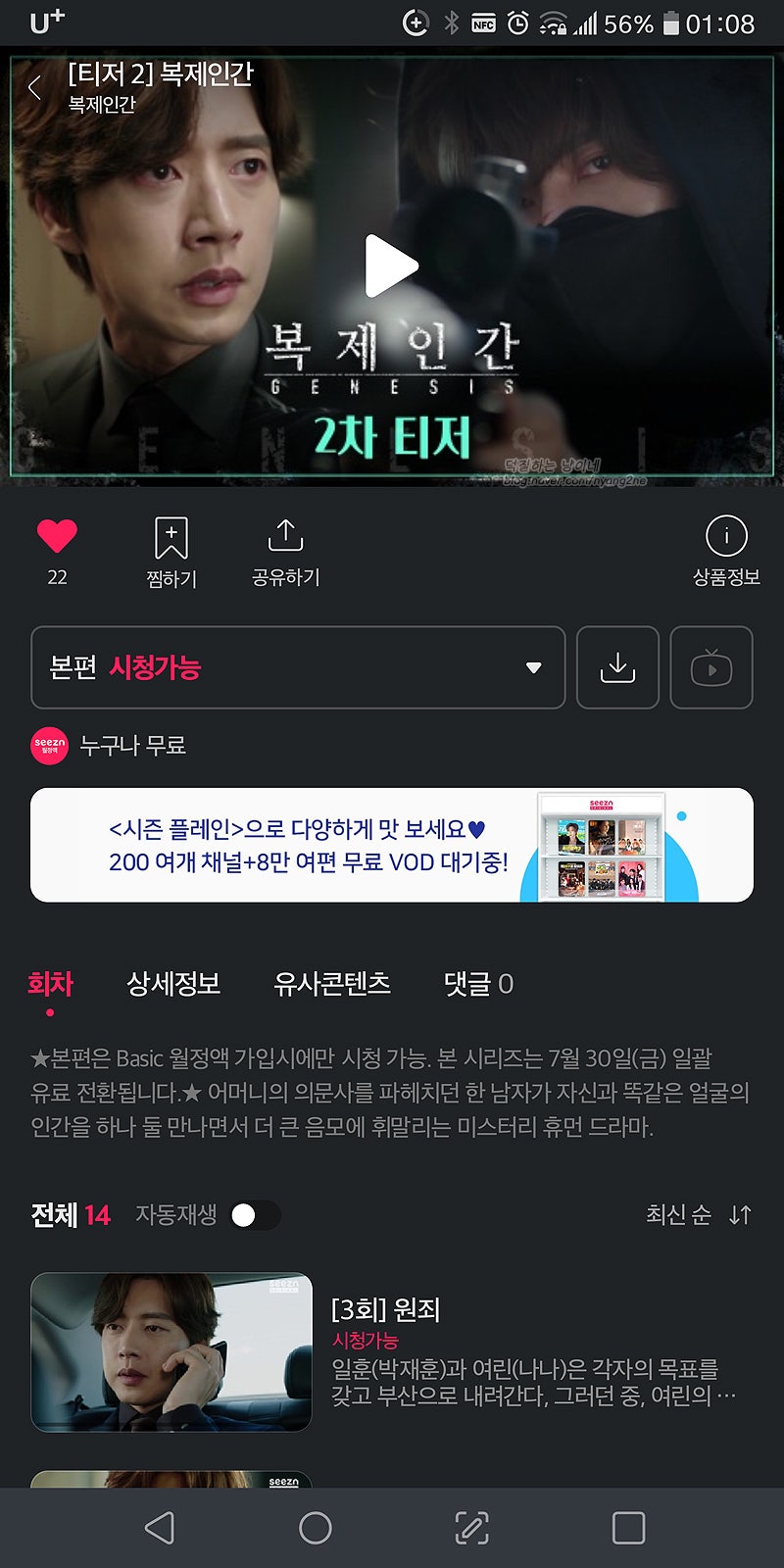The height and width of the screenshot is (1568, 784).
Task: Open 최신 순 sorting option
Action: 679,1215
